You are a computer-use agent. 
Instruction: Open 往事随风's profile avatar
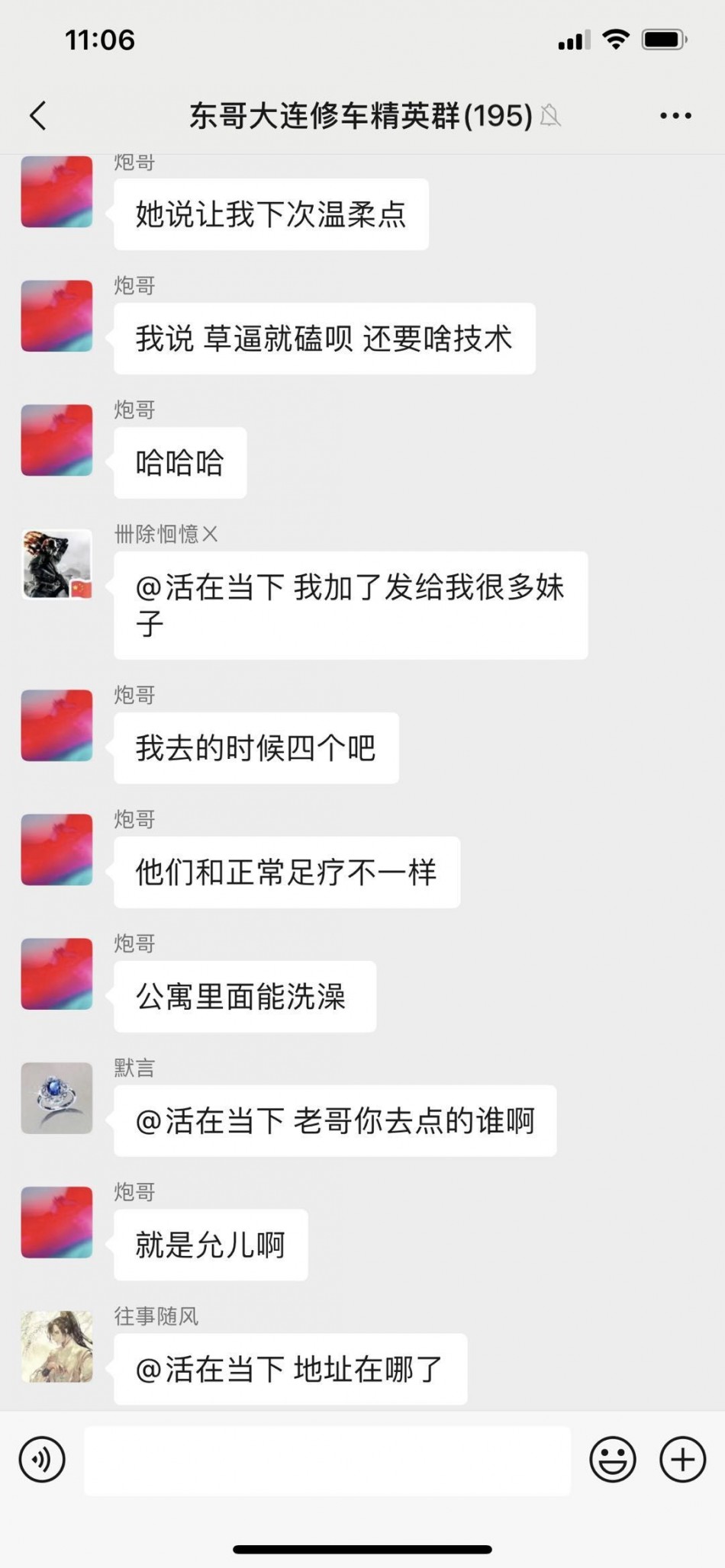pyautogui.click(x=56, y=1346)
